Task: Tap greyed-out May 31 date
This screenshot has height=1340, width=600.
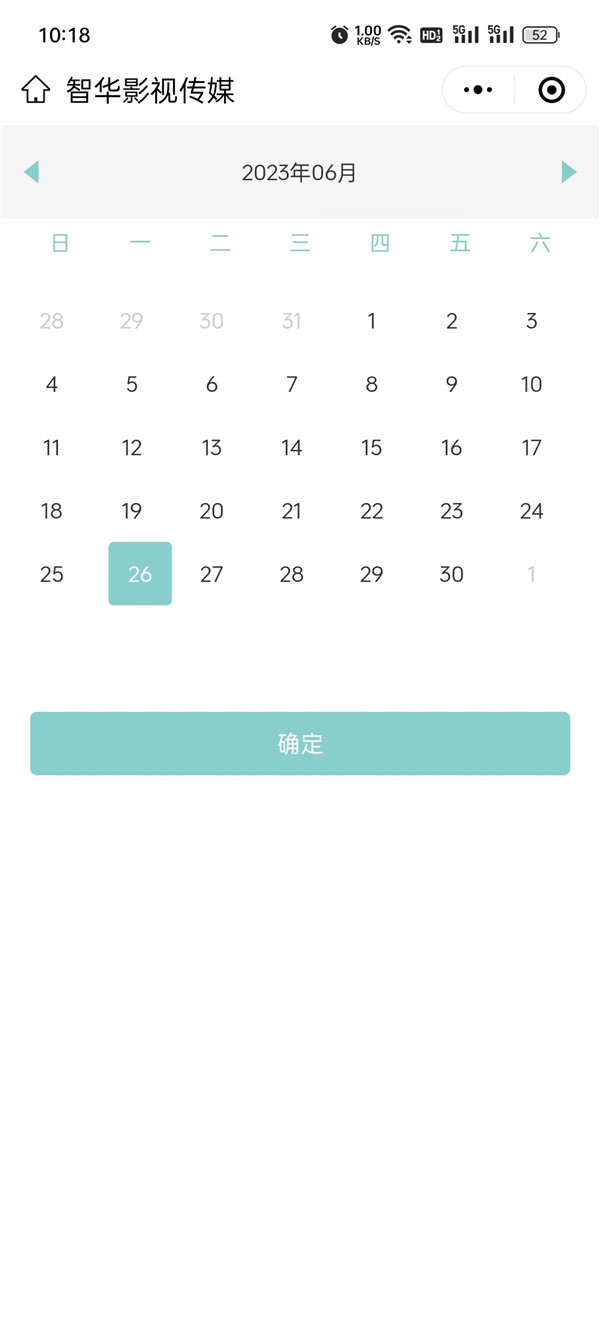Action: pos(292,321)
